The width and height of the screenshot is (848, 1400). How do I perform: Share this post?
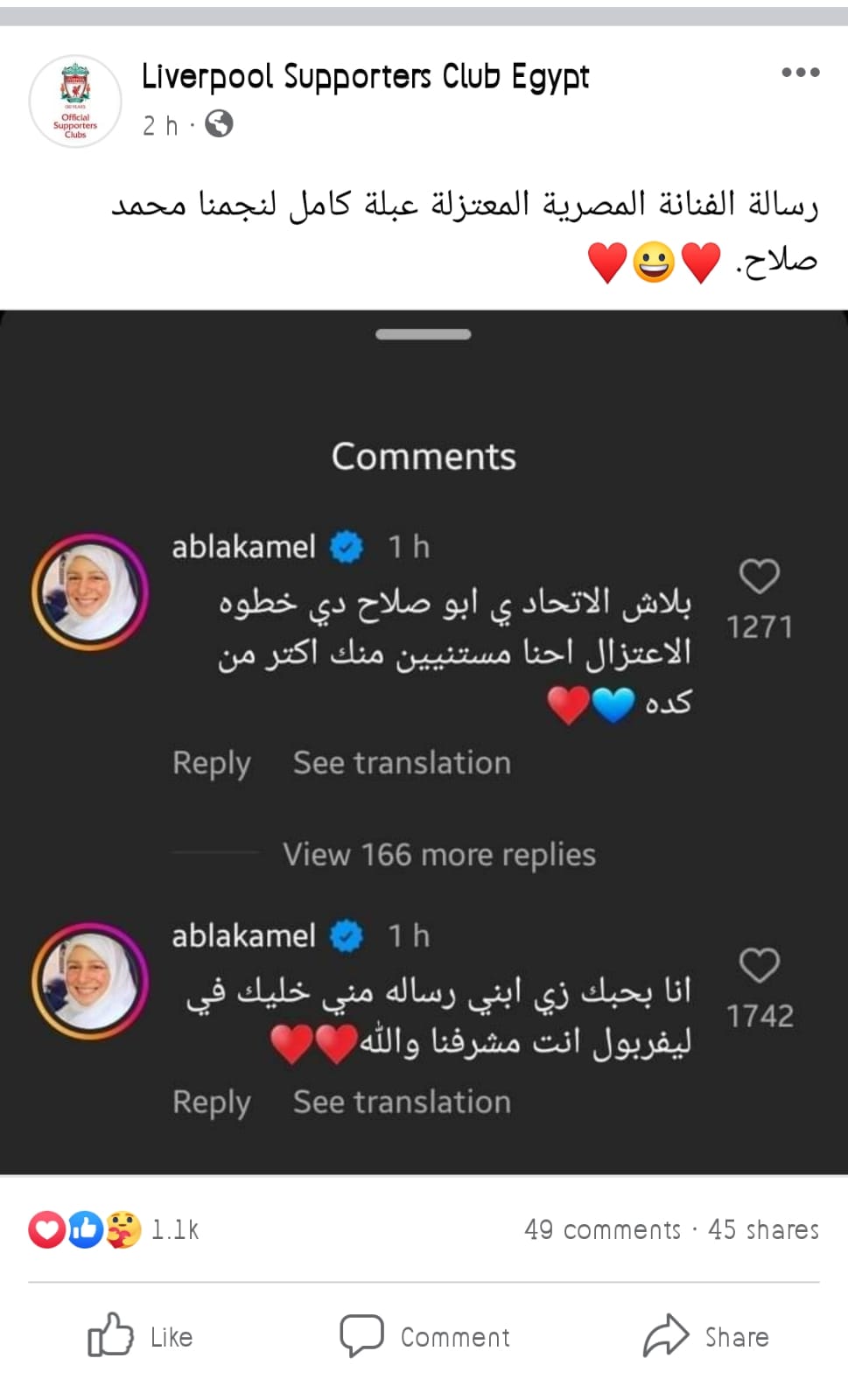tap(706, 1336)
